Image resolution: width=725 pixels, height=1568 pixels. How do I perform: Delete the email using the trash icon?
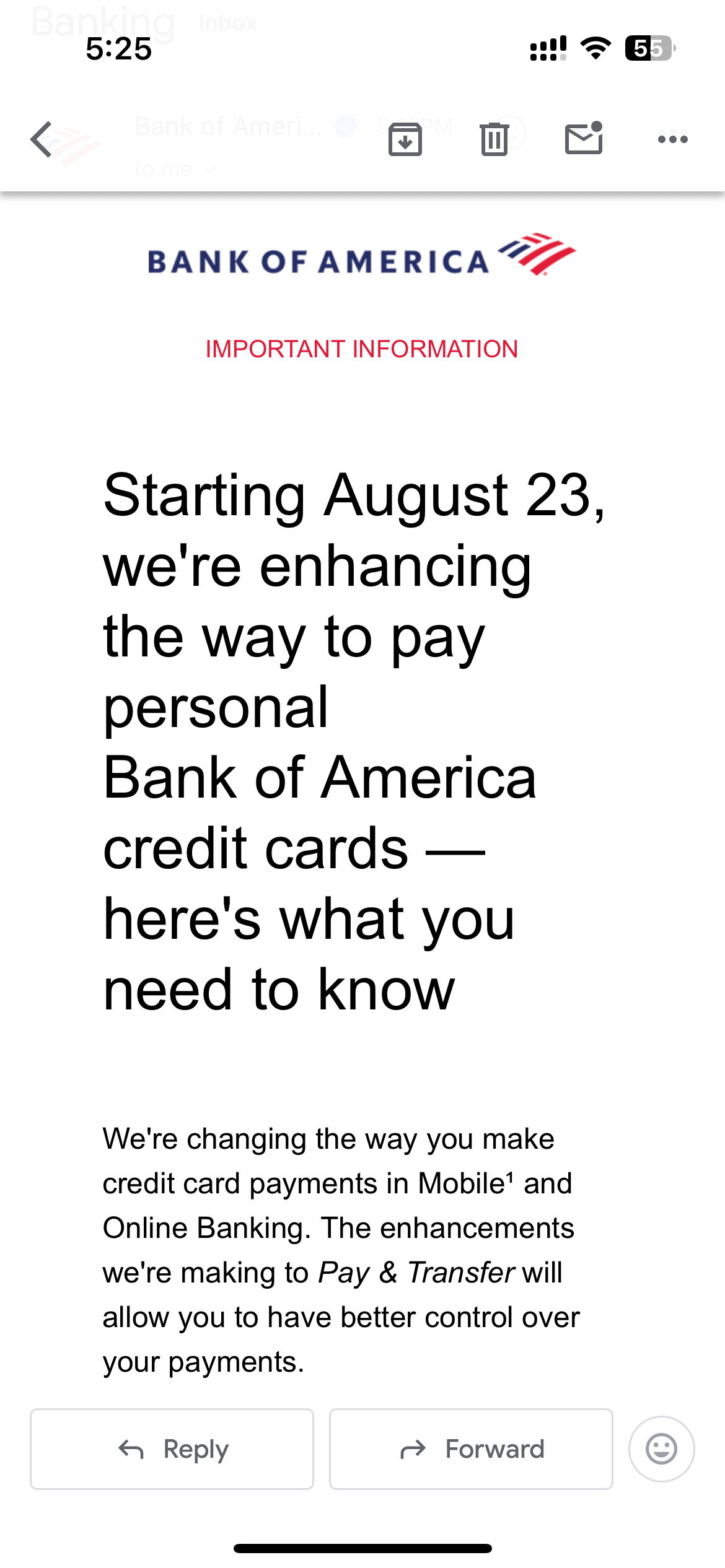tap(493, 139)
